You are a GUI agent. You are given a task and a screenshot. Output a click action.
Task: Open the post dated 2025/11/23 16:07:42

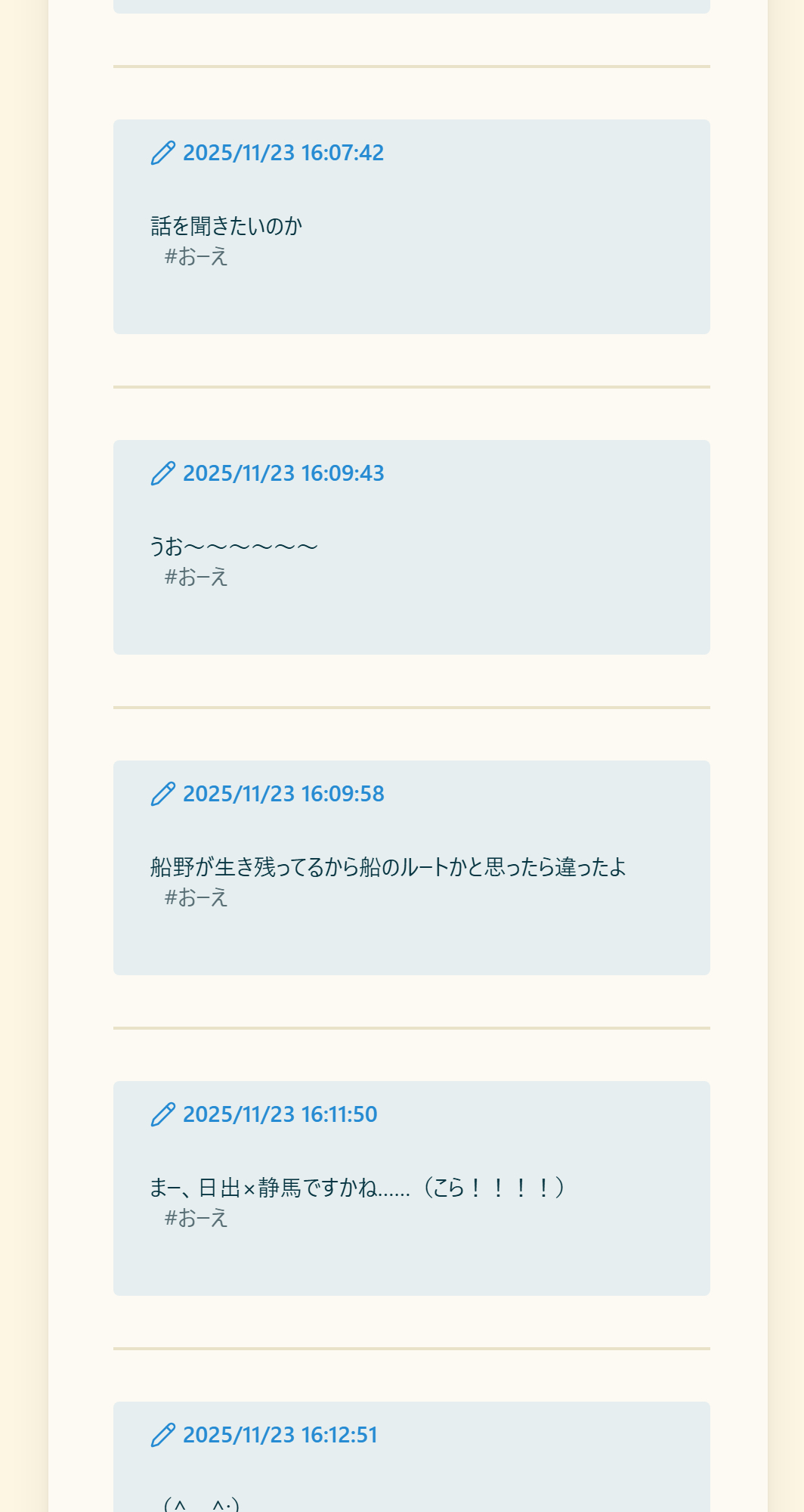(283, 153)
